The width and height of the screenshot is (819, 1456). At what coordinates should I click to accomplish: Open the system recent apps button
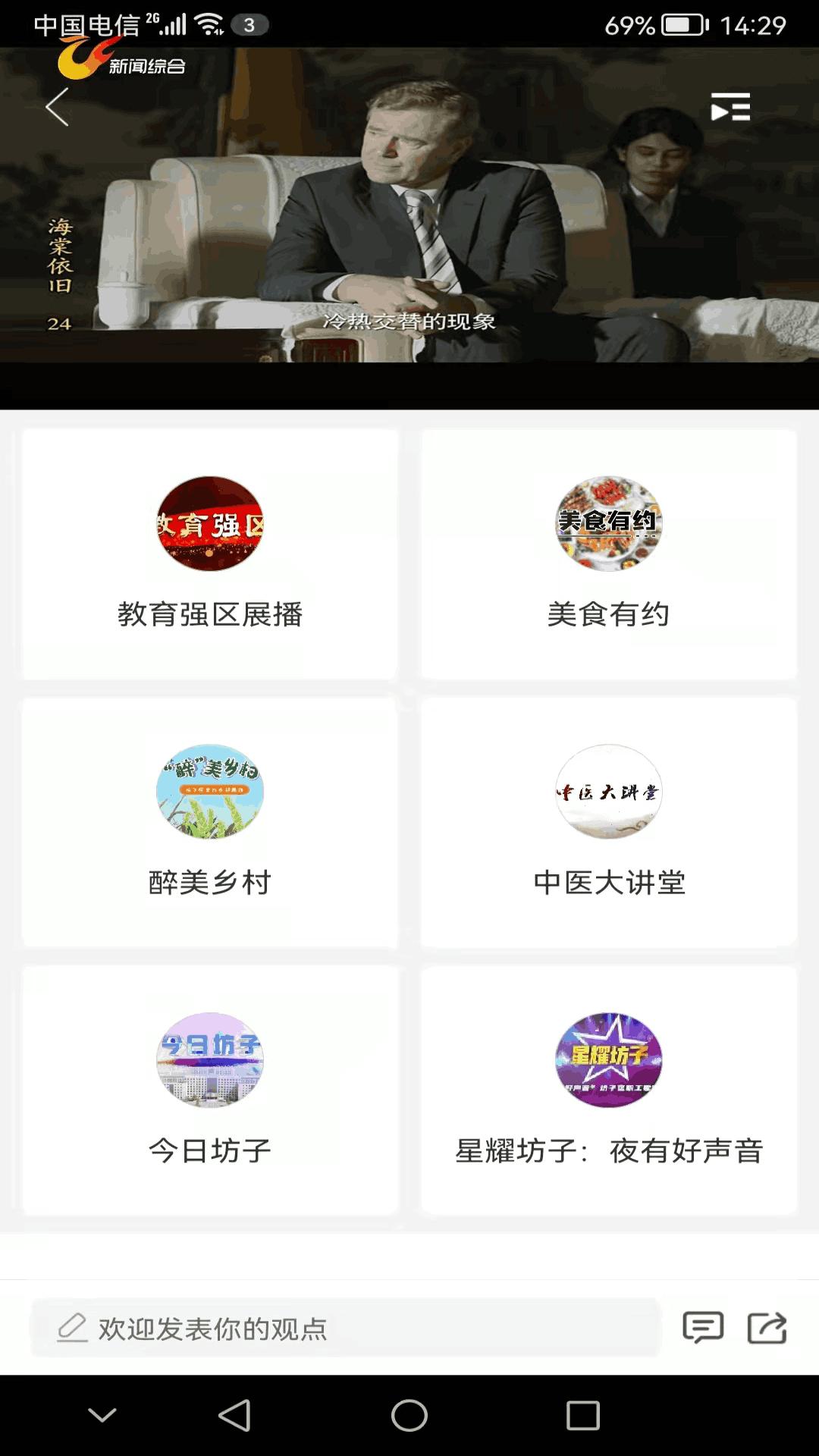(582, 1415)
